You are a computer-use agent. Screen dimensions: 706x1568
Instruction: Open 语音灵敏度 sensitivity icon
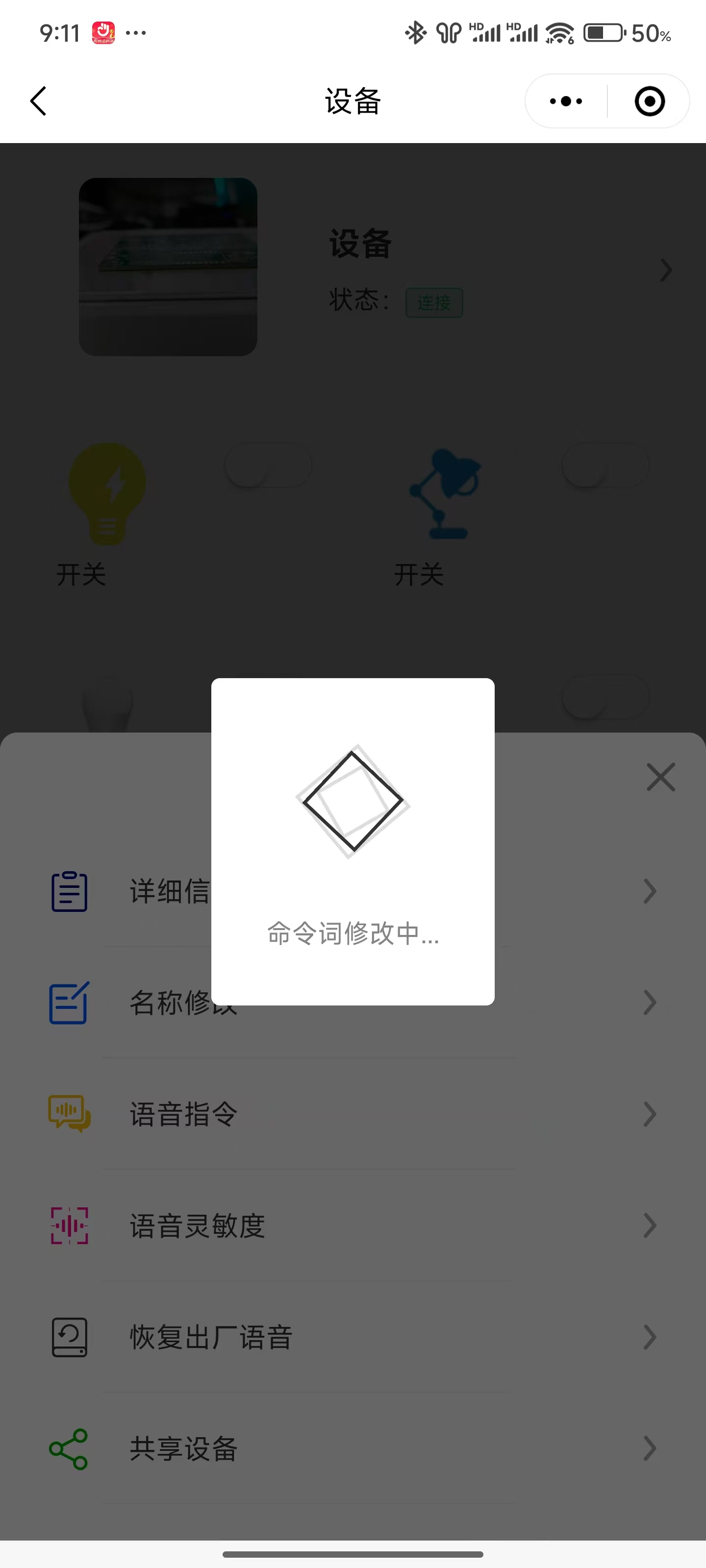(x=68, y=1225)
